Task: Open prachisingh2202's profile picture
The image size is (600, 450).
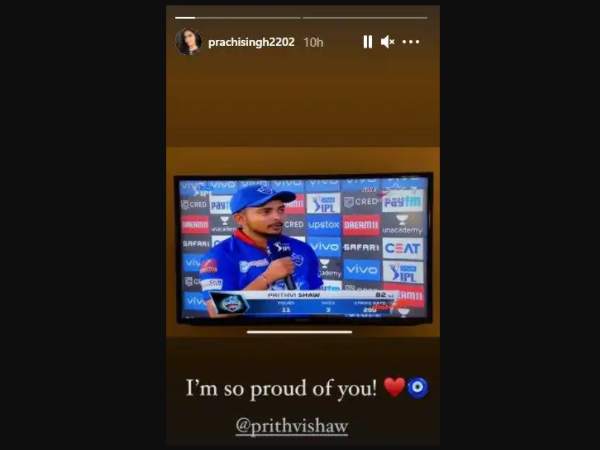Action: coord(189,42)
